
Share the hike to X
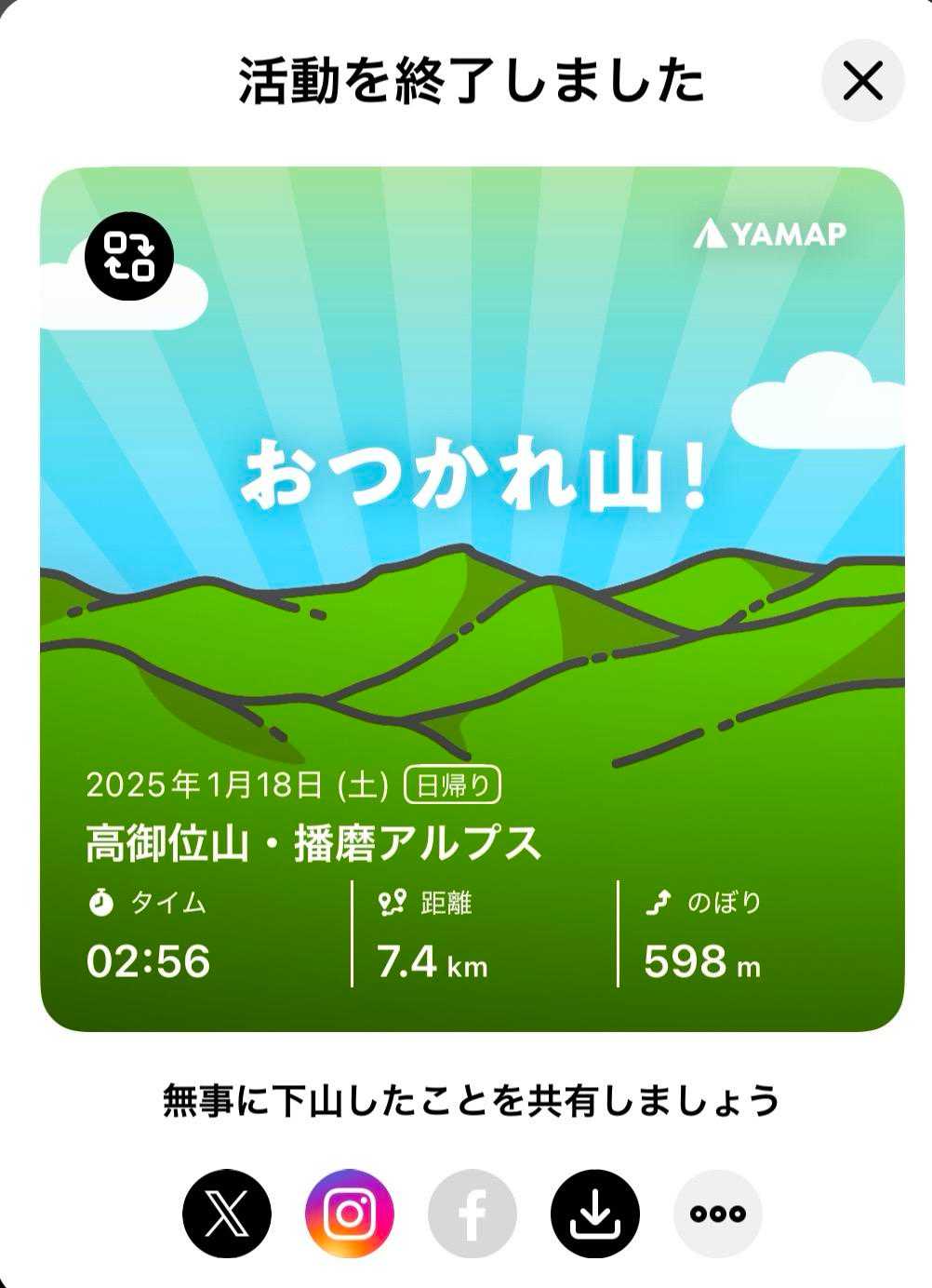pos(227,1214)
